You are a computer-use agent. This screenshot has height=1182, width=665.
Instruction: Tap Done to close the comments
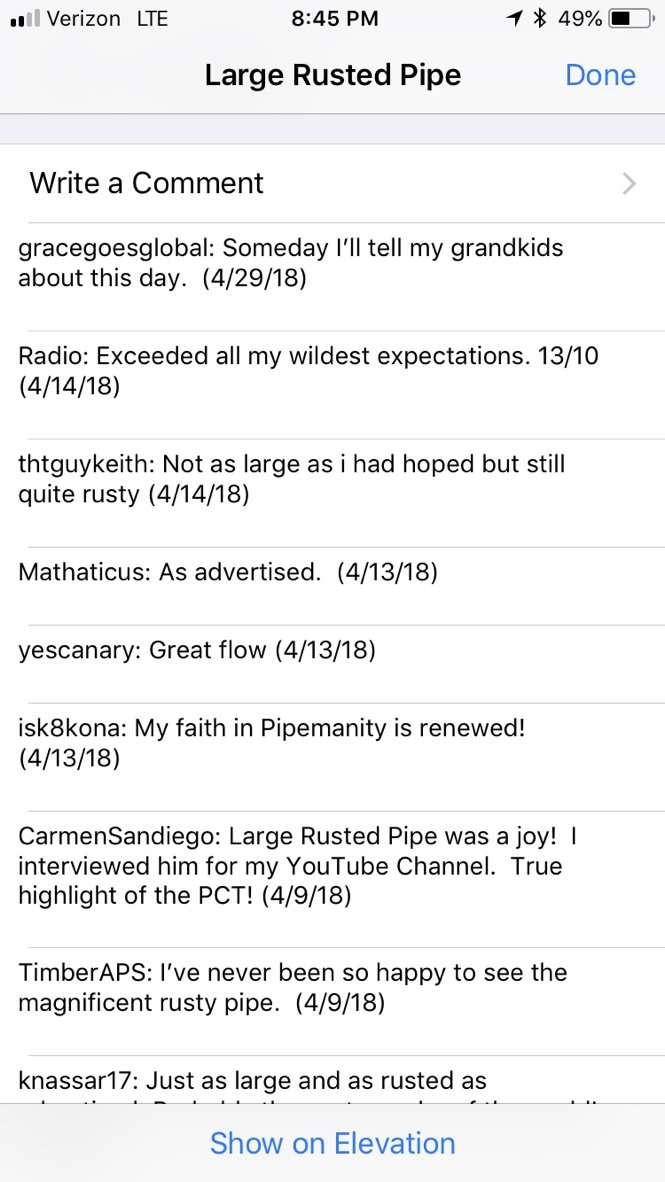point(600,75)
